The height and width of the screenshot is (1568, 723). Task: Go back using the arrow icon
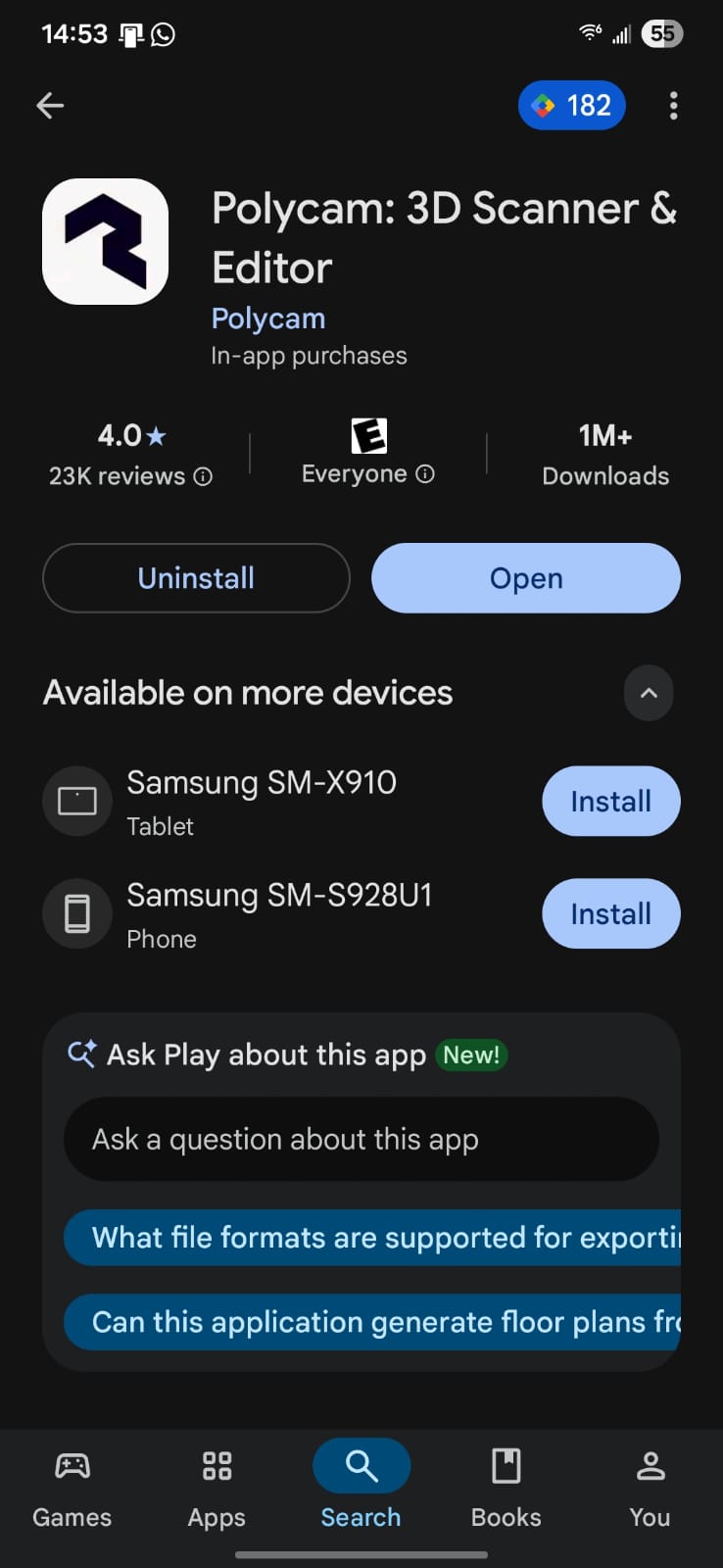pos(50,105)
